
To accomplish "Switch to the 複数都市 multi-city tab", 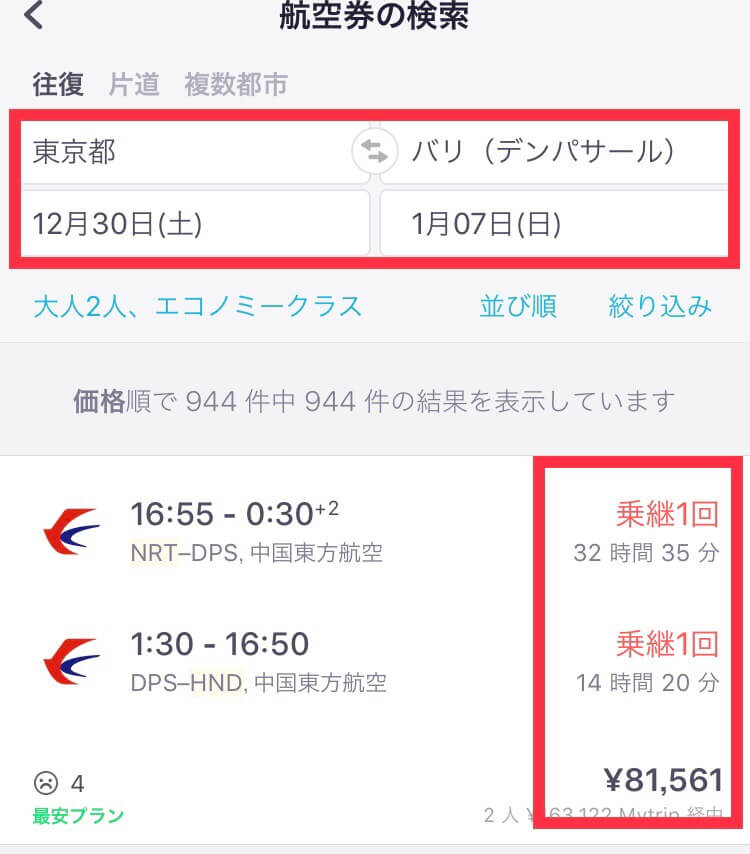I will (236, 85).
